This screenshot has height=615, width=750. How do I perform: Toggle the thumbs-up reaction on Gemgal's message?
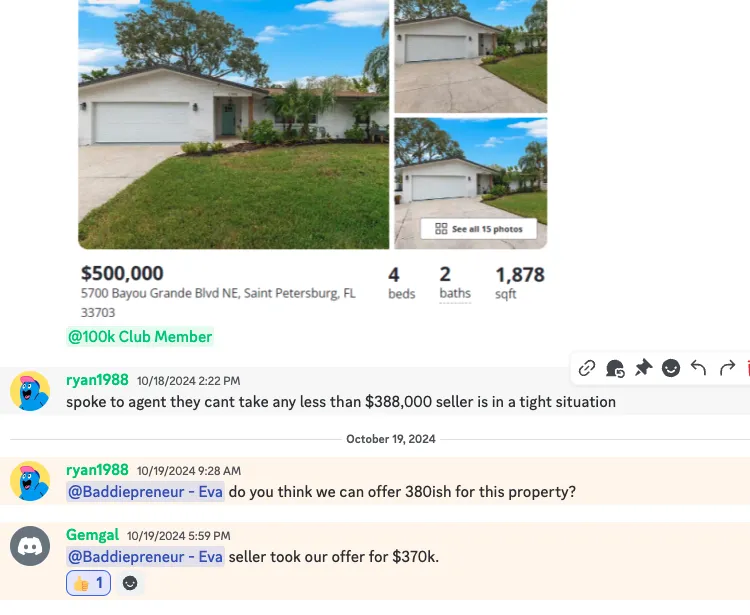[x=88, y=583]
